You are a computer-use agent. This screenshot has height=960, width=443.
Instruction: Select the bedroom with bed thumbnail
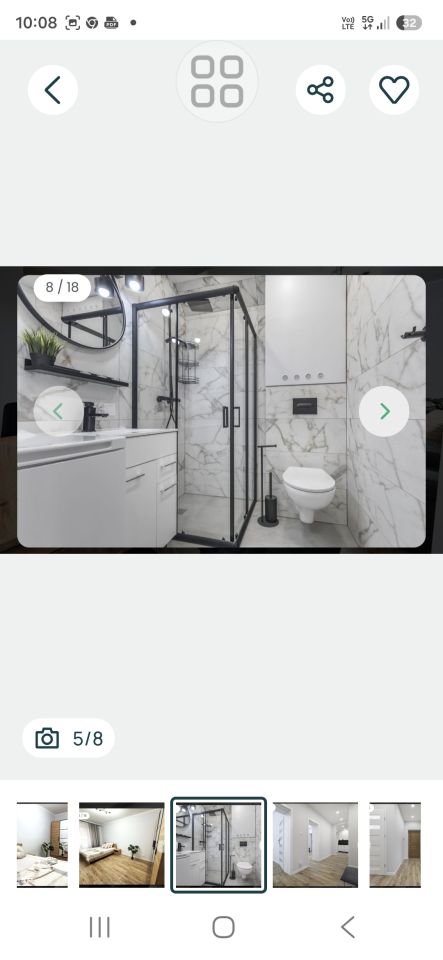[42, 845]
